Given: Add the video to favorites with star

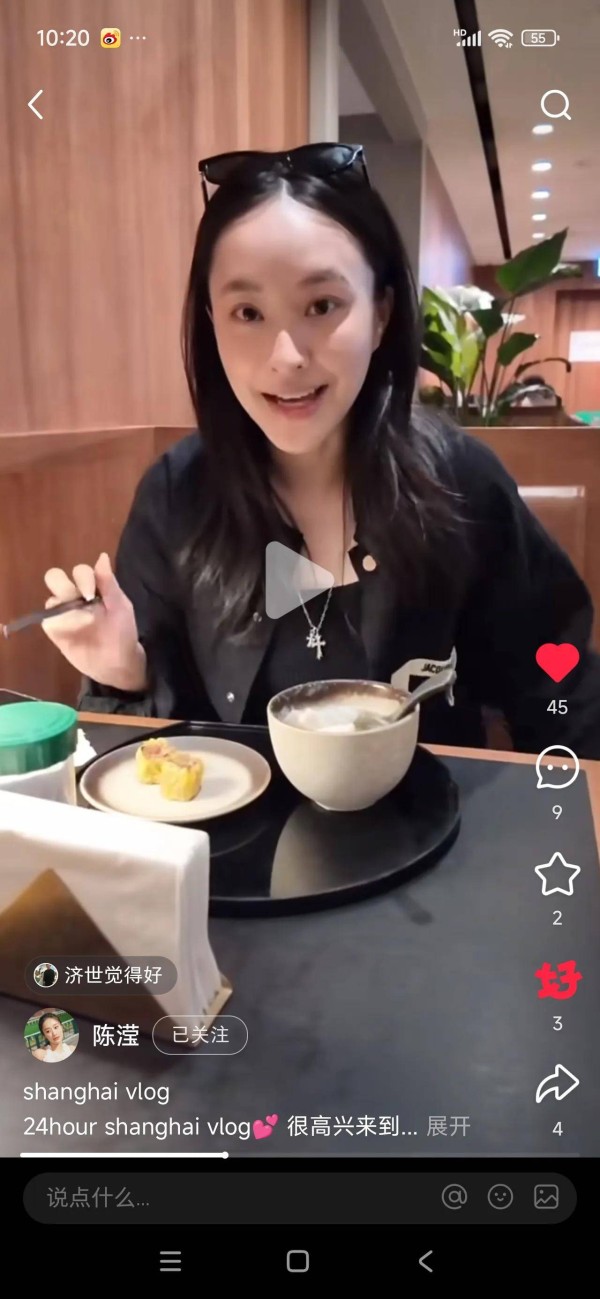Looking at the screenshot, I should coord(557,874).
